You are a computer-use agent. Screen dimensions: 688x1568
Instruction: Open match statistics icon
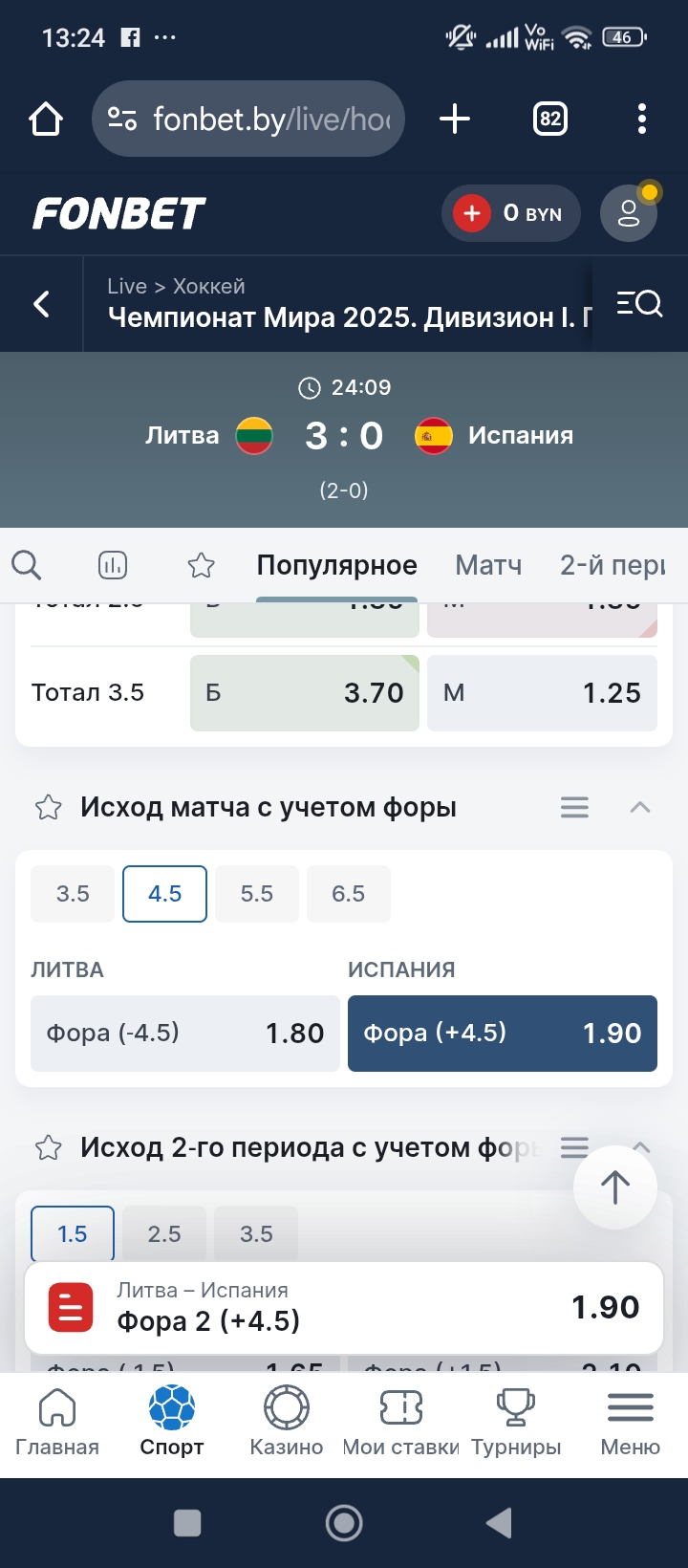pyautogui.click(x=113, y=565)
